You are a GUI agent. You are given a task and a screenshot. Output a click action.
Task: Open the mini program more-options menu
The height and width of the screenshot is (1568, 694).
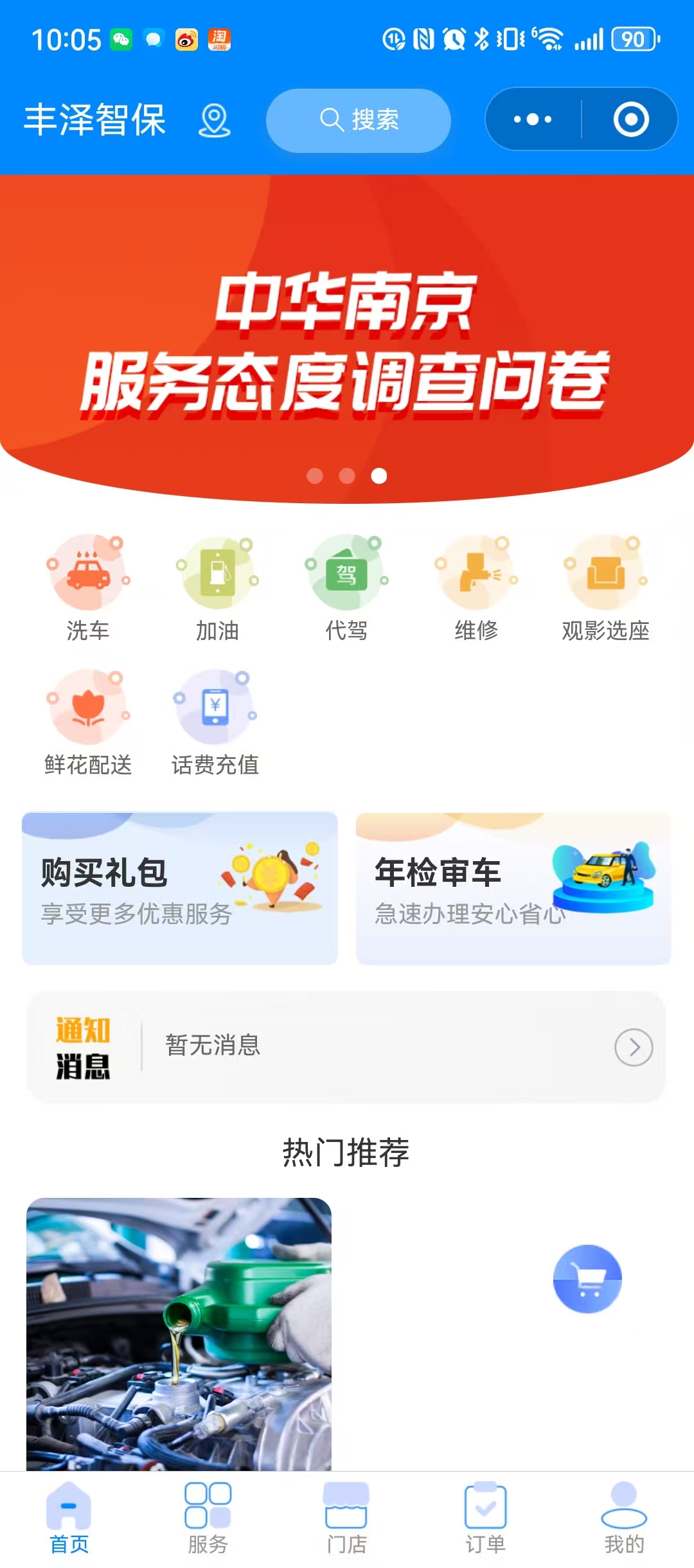(x=533, y=120)
